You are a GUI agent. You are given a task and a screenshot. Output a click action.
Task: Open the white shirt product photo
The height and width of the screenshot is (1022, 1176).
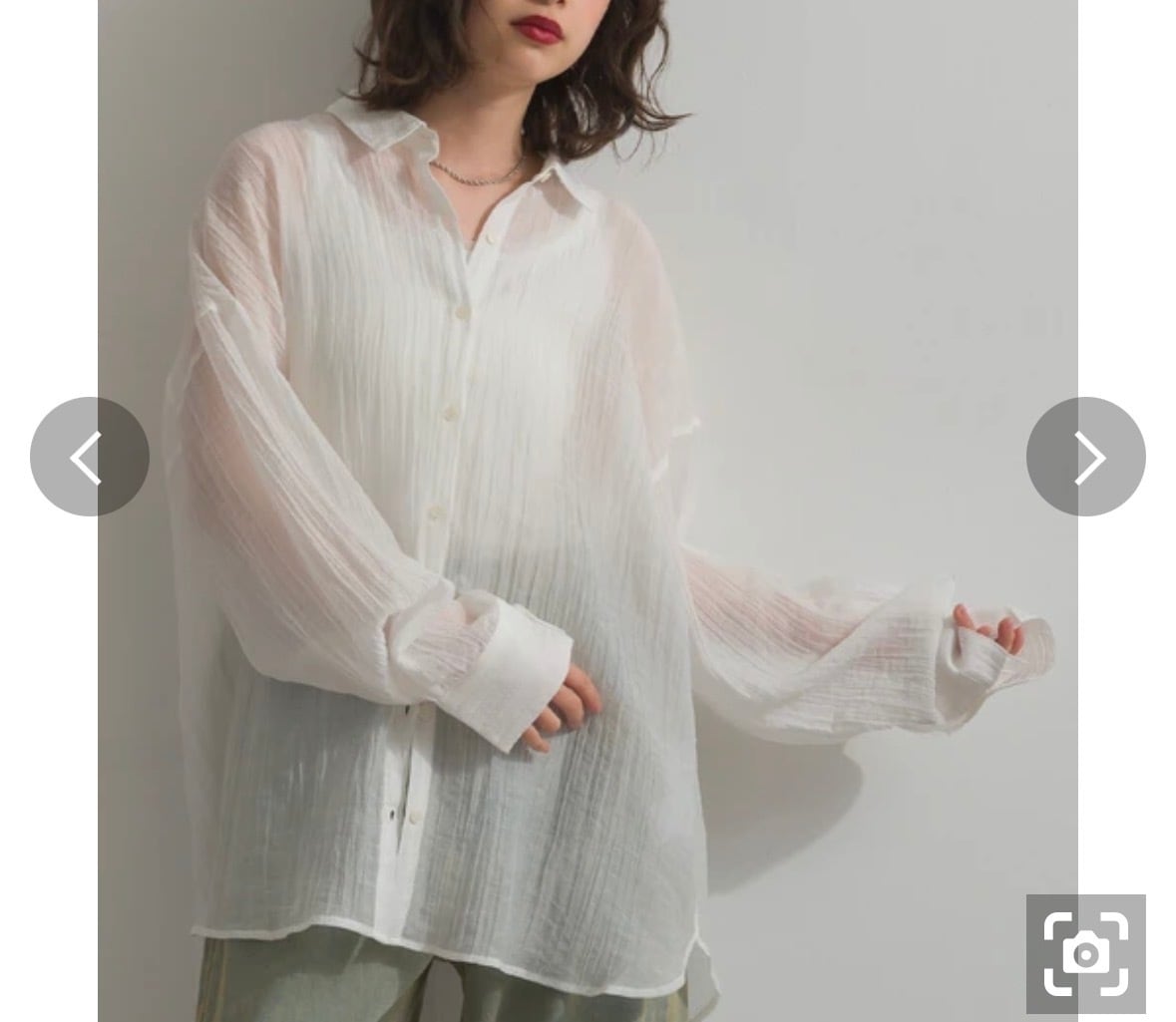point(588,511)
